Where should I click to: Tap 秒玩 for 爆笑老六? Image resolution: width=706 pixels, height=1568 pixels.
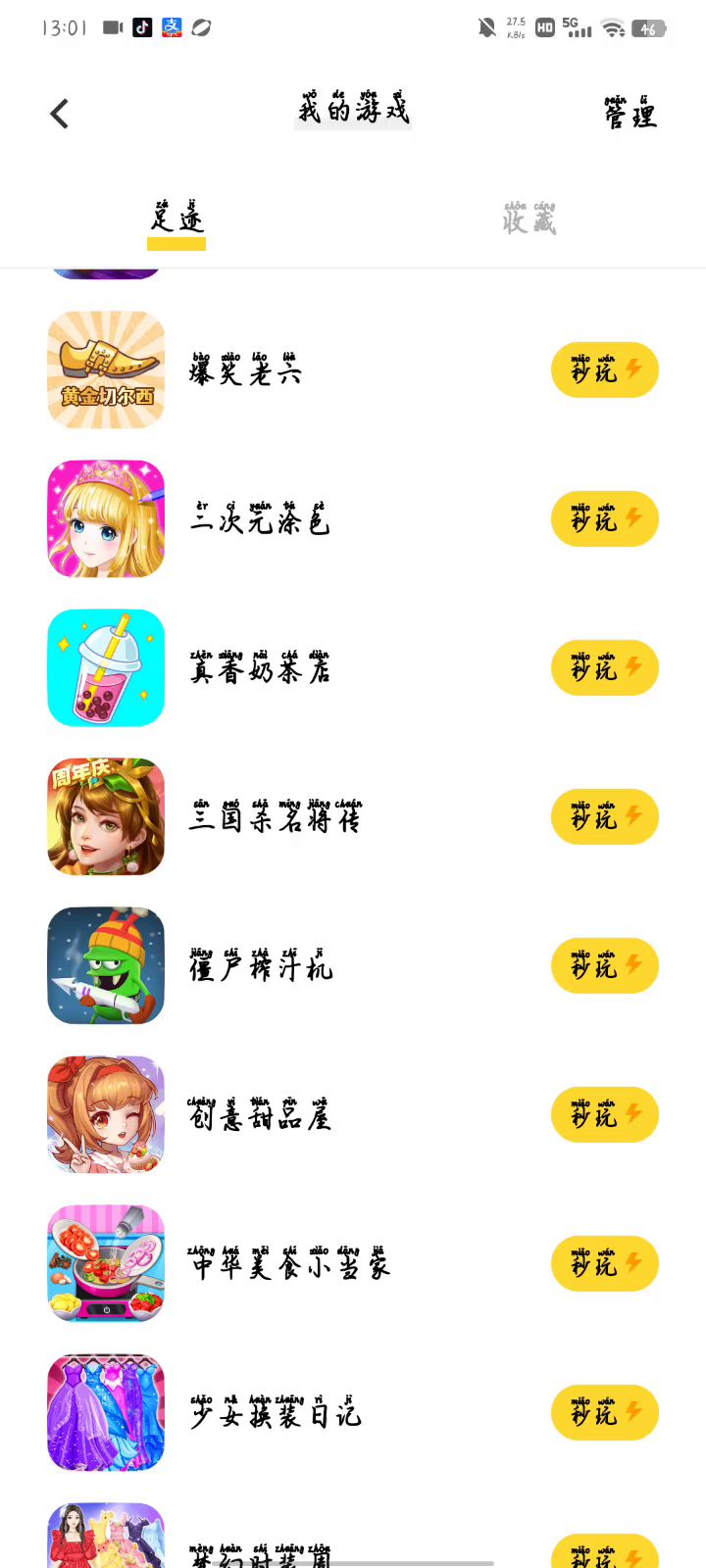[604, 370]
